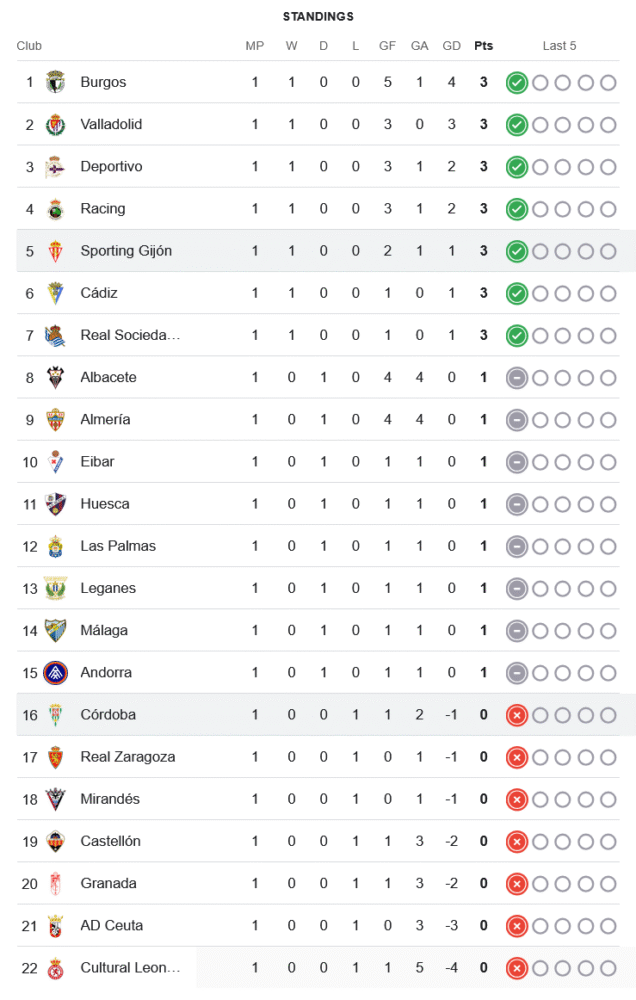636x1000 pixels.
Task: Open the Granada standings row
Action: pyautogui.click(x=108, y=883)
